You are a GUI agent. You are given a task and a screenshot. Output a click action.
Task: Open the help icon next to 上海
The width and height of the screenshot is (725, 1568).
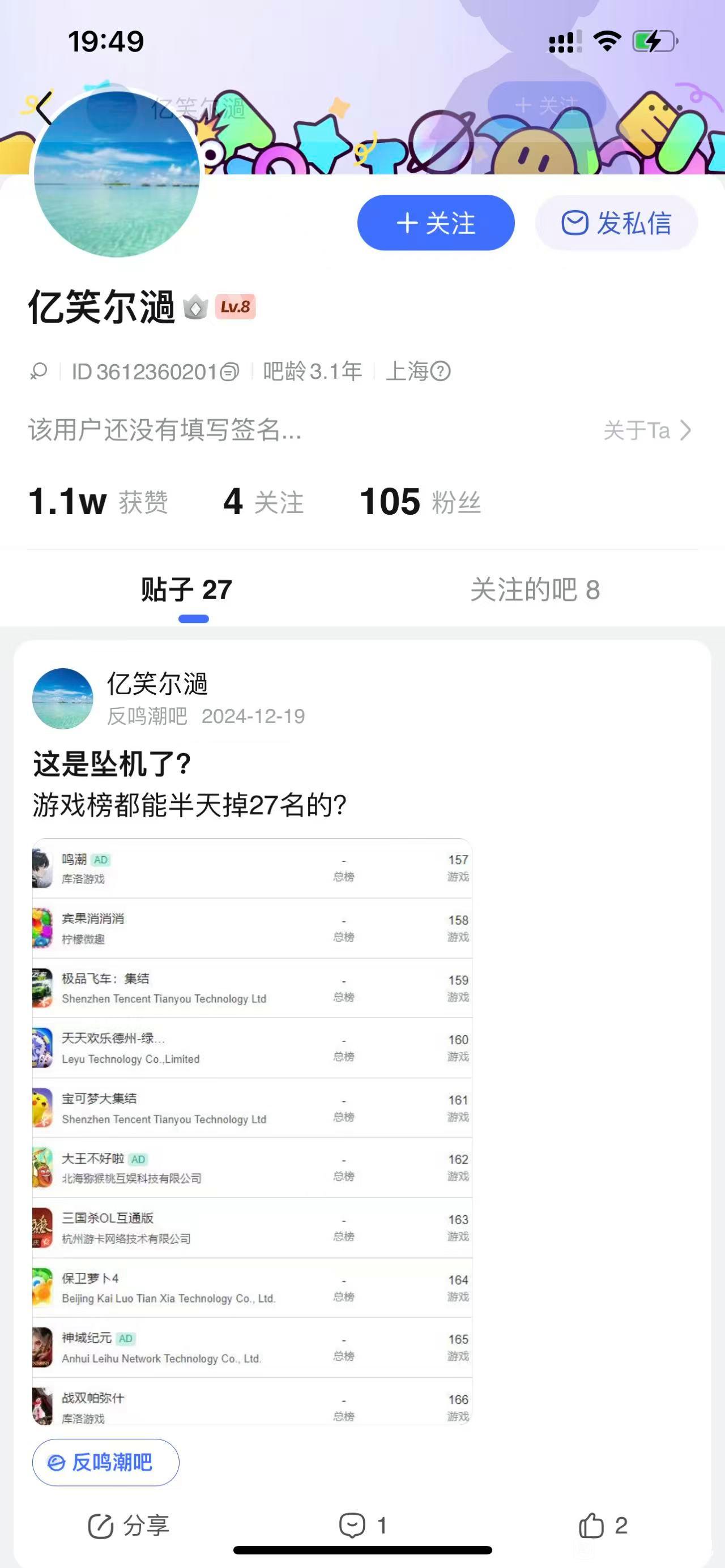pos(440,371)
